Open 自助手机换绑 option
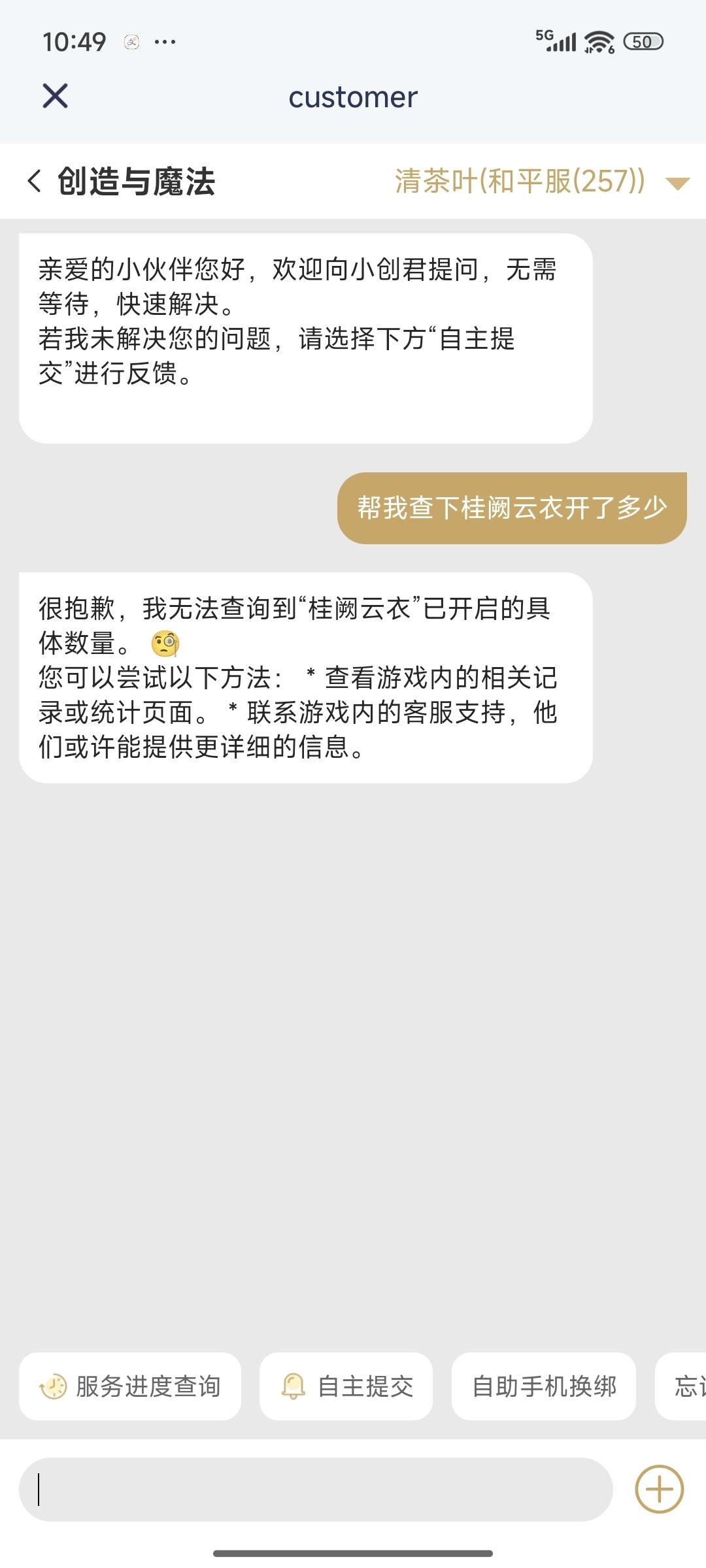The width and height of the screenshot is (706, 1568). coord(543,1386)
